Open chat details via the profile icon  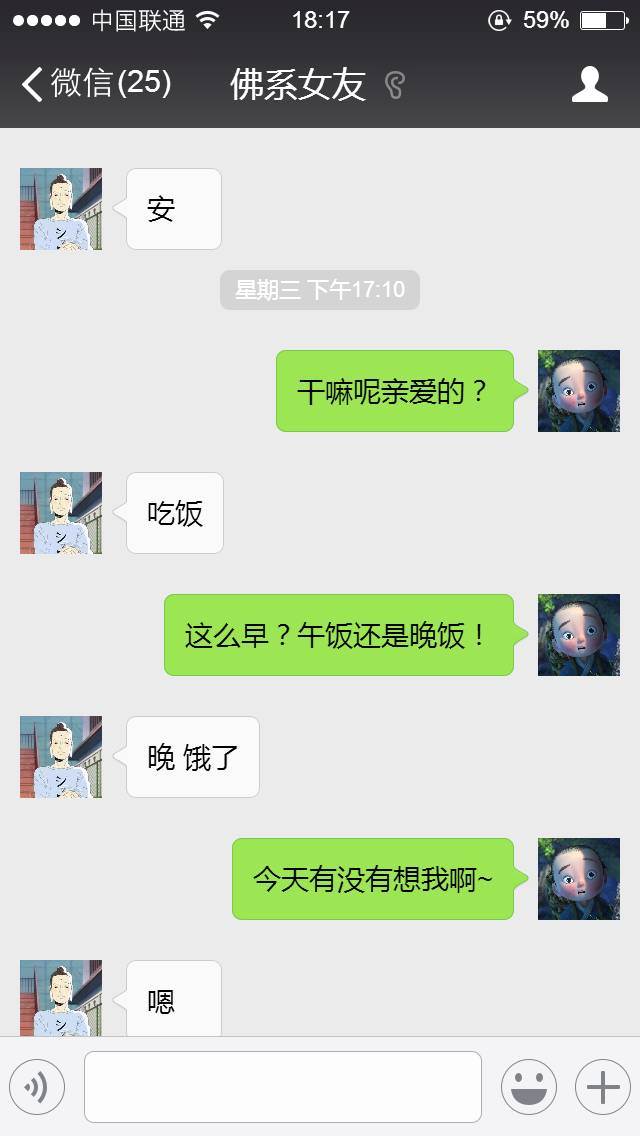click(589, 84)
